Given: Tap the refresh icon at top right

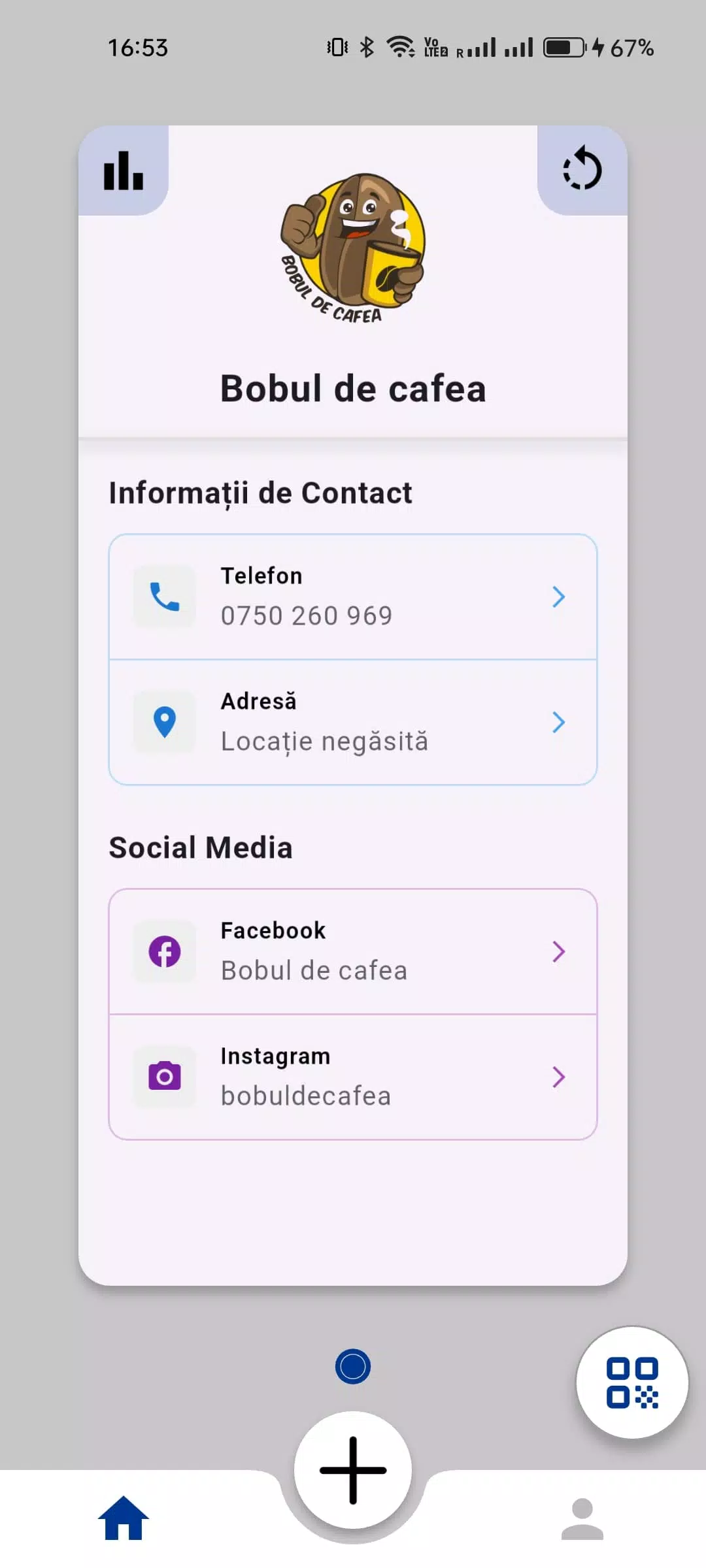Looking at the screenshot, I should 583,169.
